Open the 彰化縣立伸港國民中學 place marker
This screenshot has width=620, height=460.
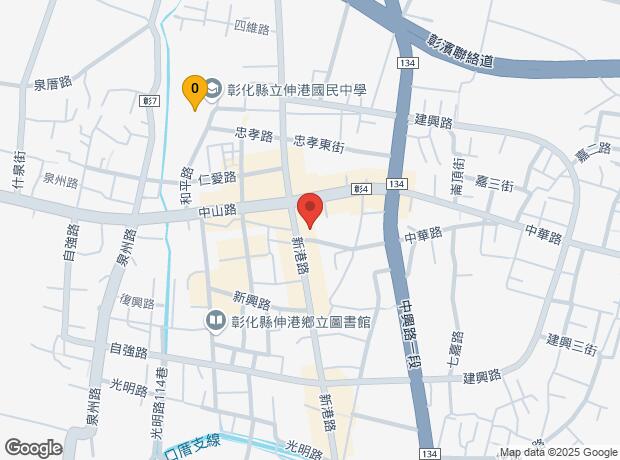pos(215,89)
